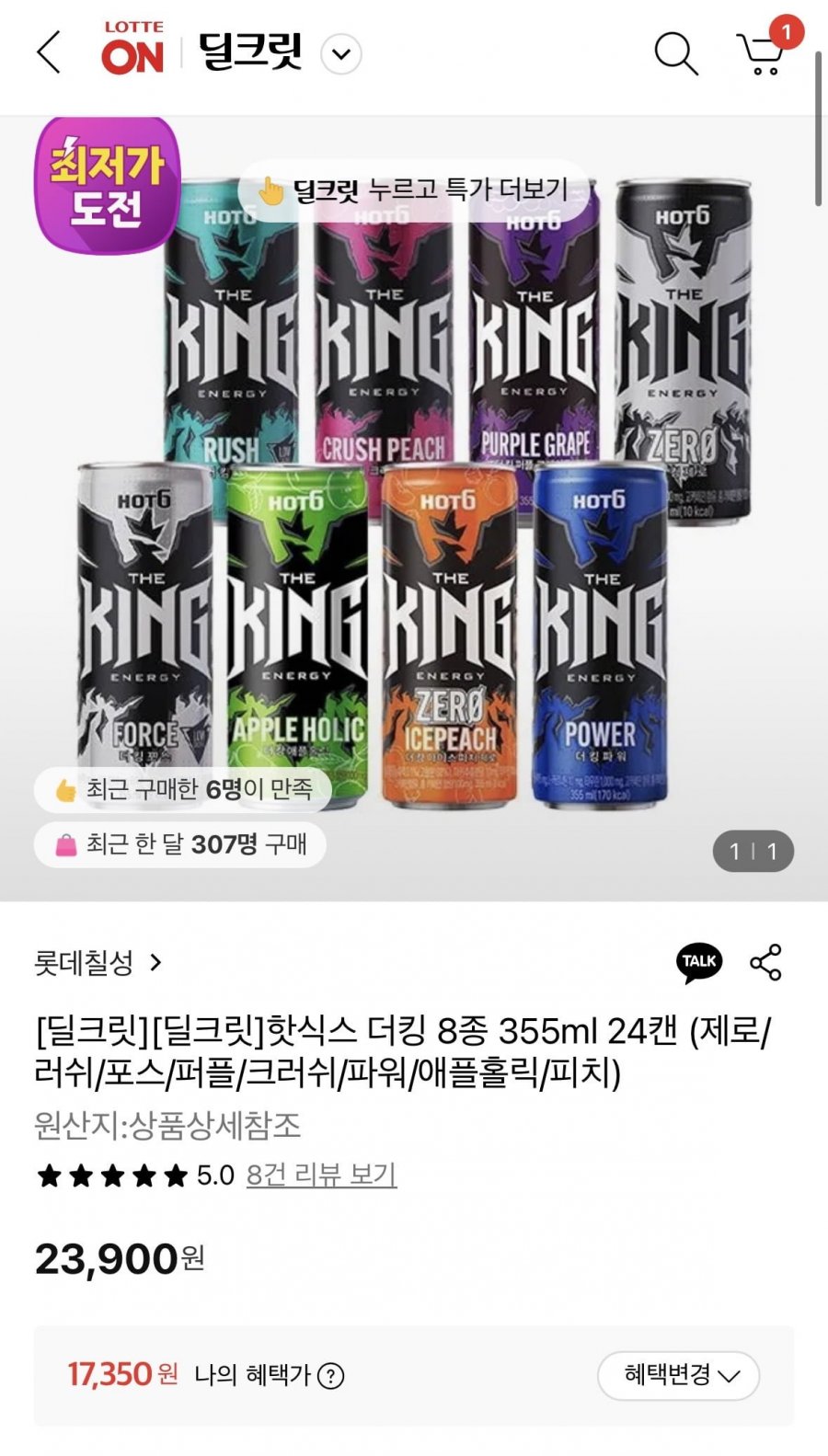This screenshot has width=828, height=1456.
Task: Open the LOTTE ON home logo
Action: click(x=133, y=48)
